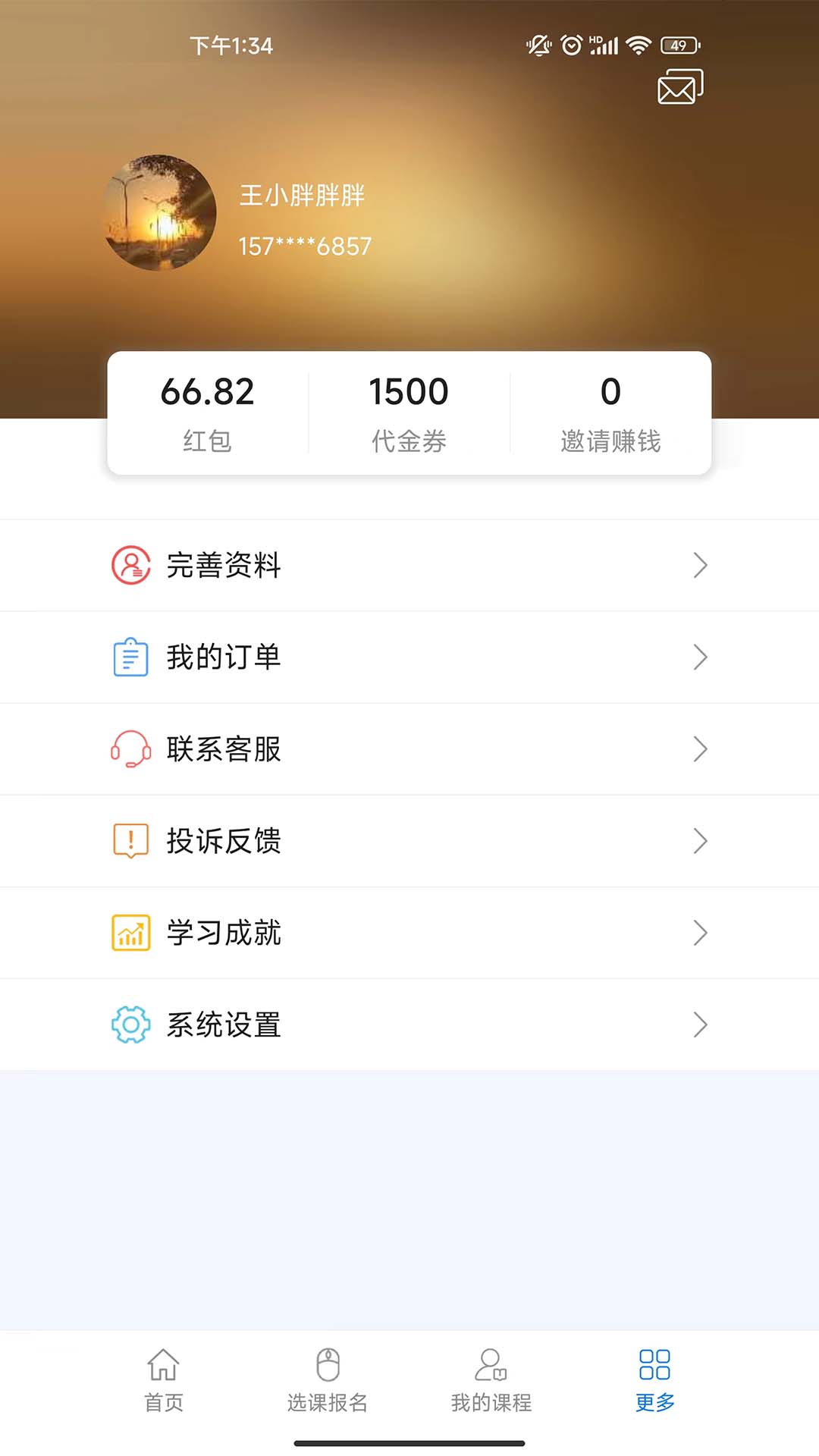Select the 学习成就 chart icon

coord(130,933)
